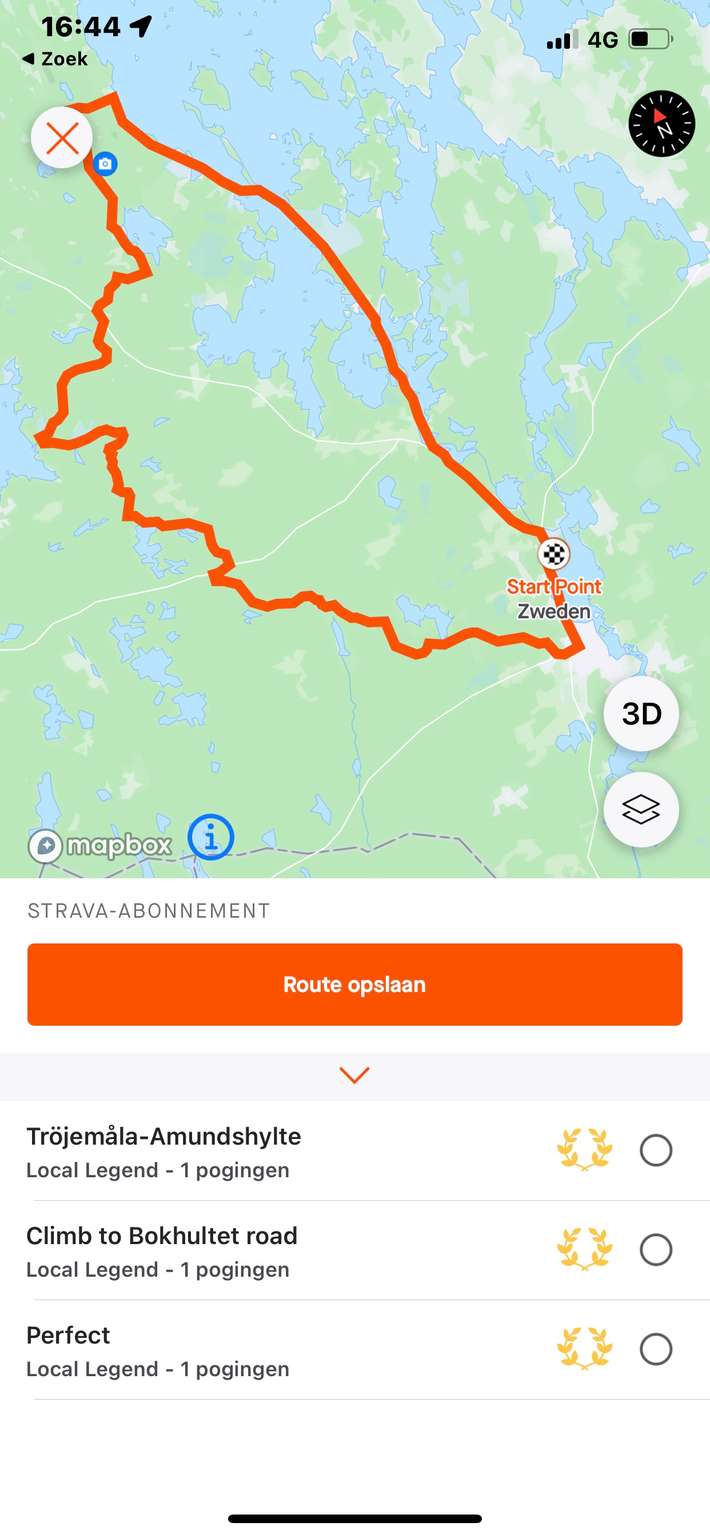Select the Perfect segment
The image size is (710, 1537).
656,1350
